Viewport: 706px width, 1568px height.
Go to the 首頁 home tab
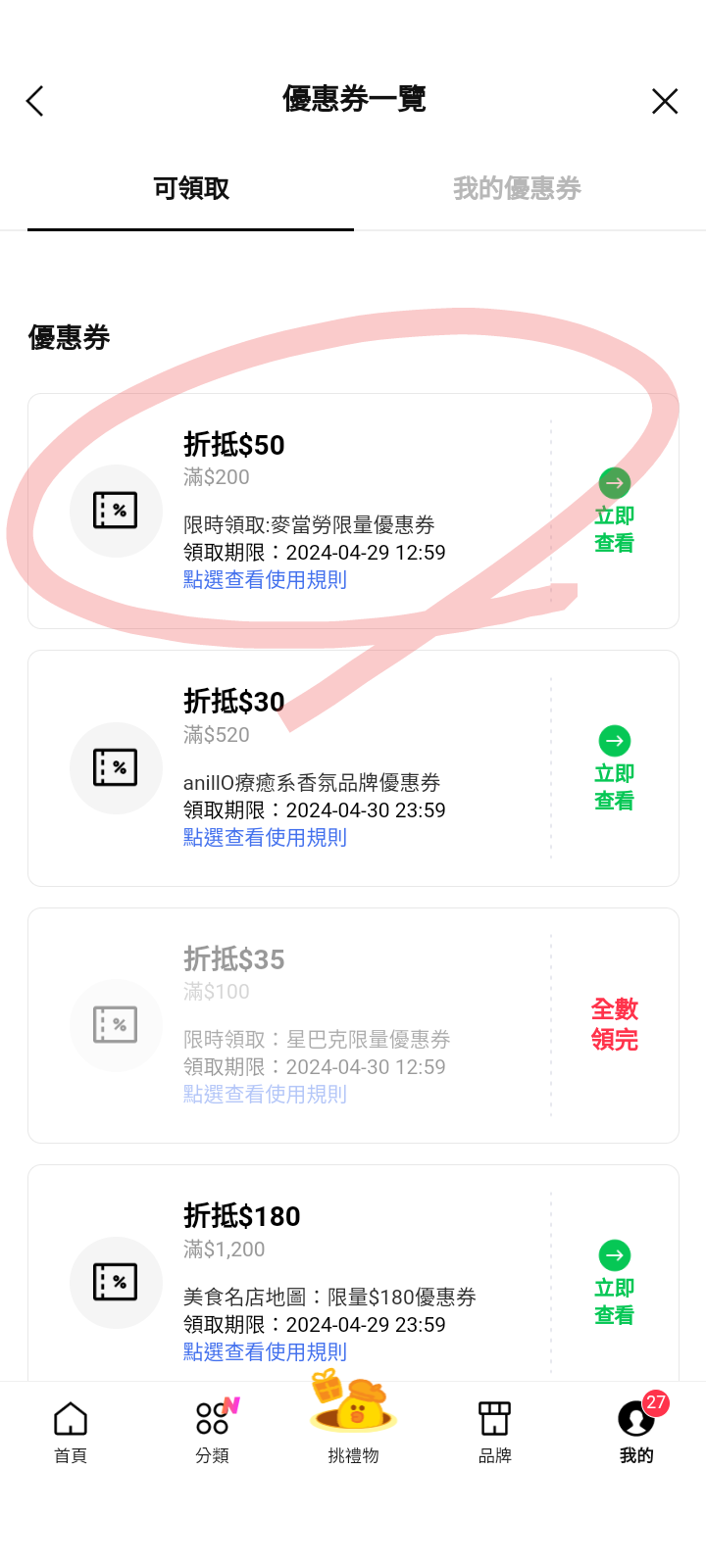tap(71, 1432)
